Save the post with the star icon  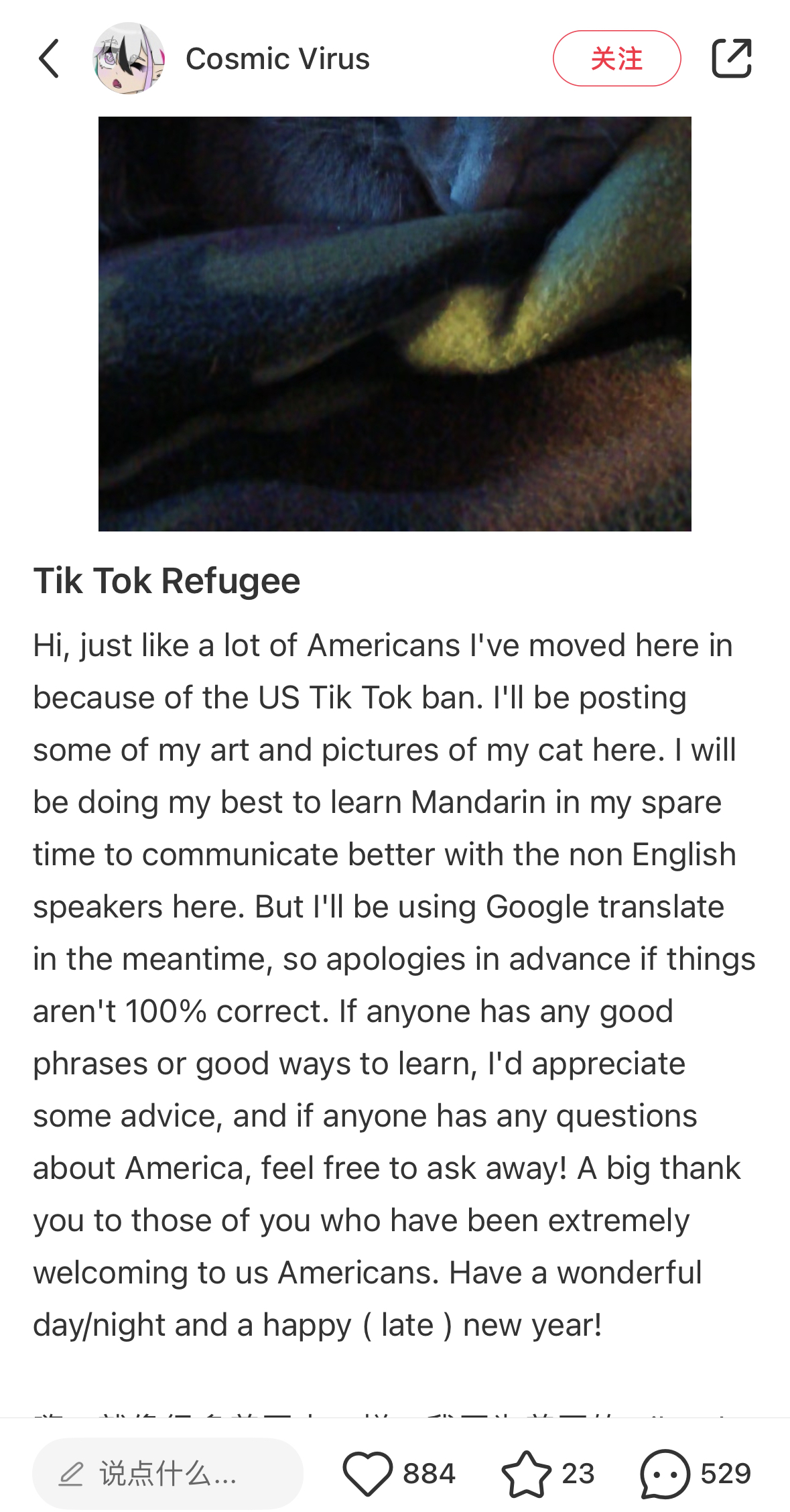click(526, 1474)
